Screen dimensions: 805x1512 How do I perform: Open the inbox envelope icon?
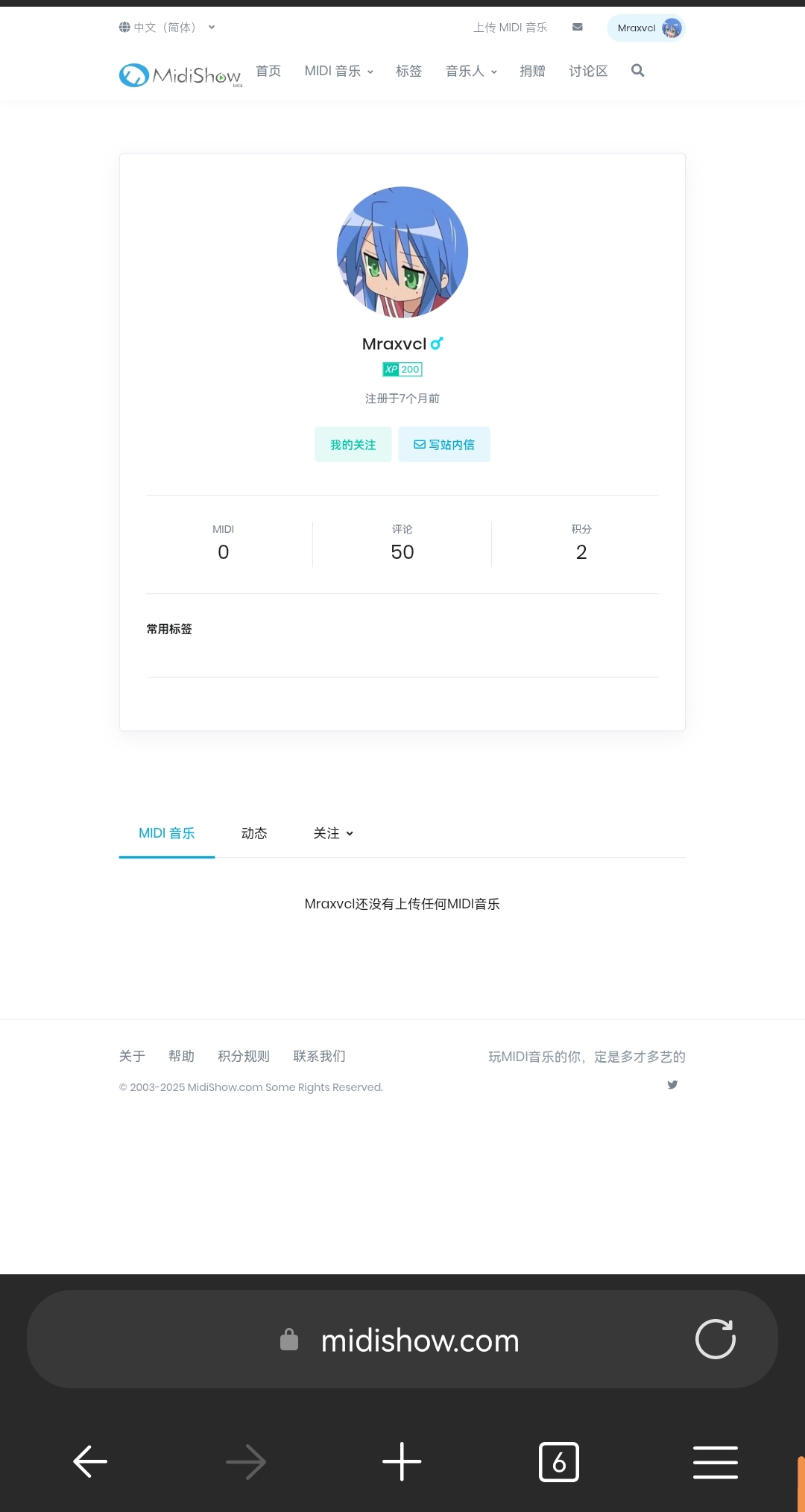[x=578, y=28]
